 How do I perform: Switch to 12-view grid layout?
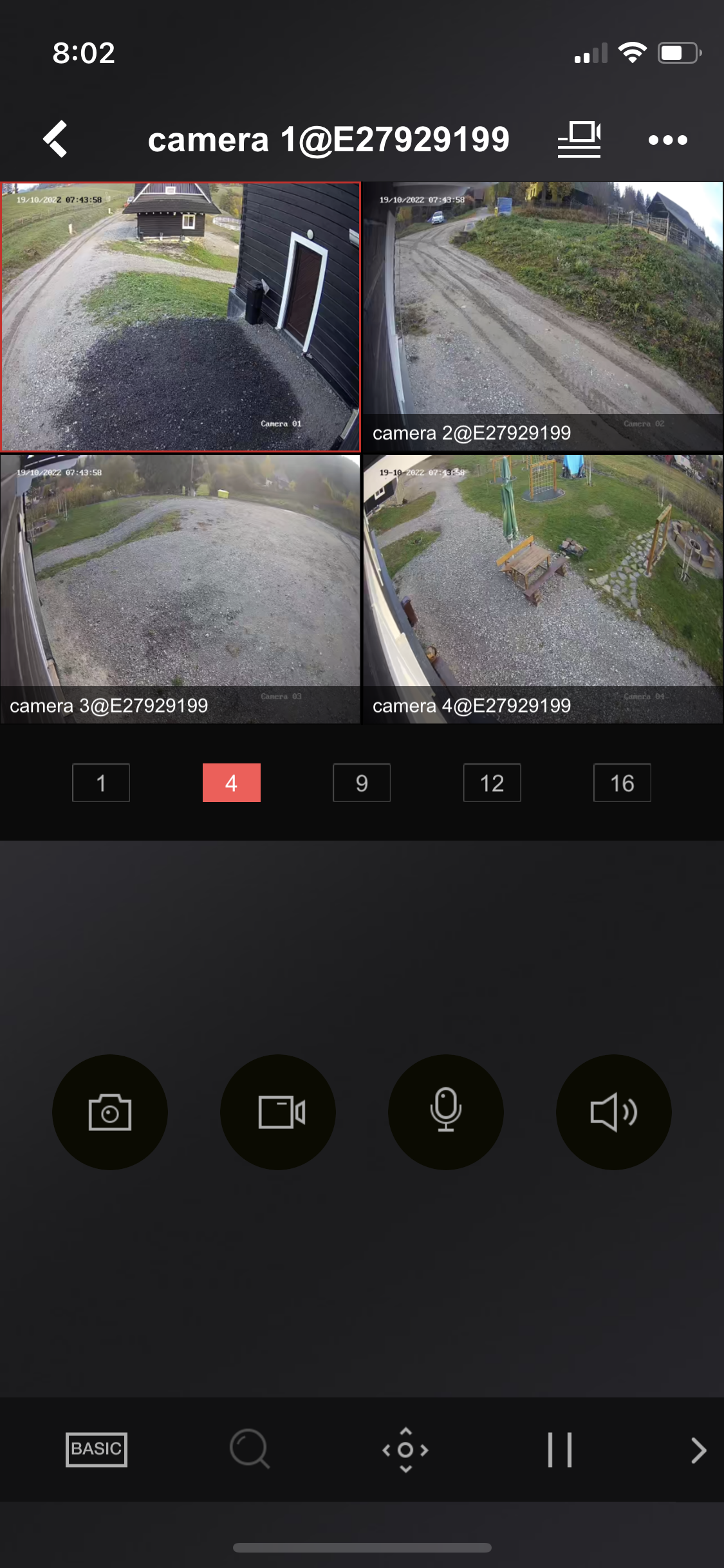(x=492, y=783)
